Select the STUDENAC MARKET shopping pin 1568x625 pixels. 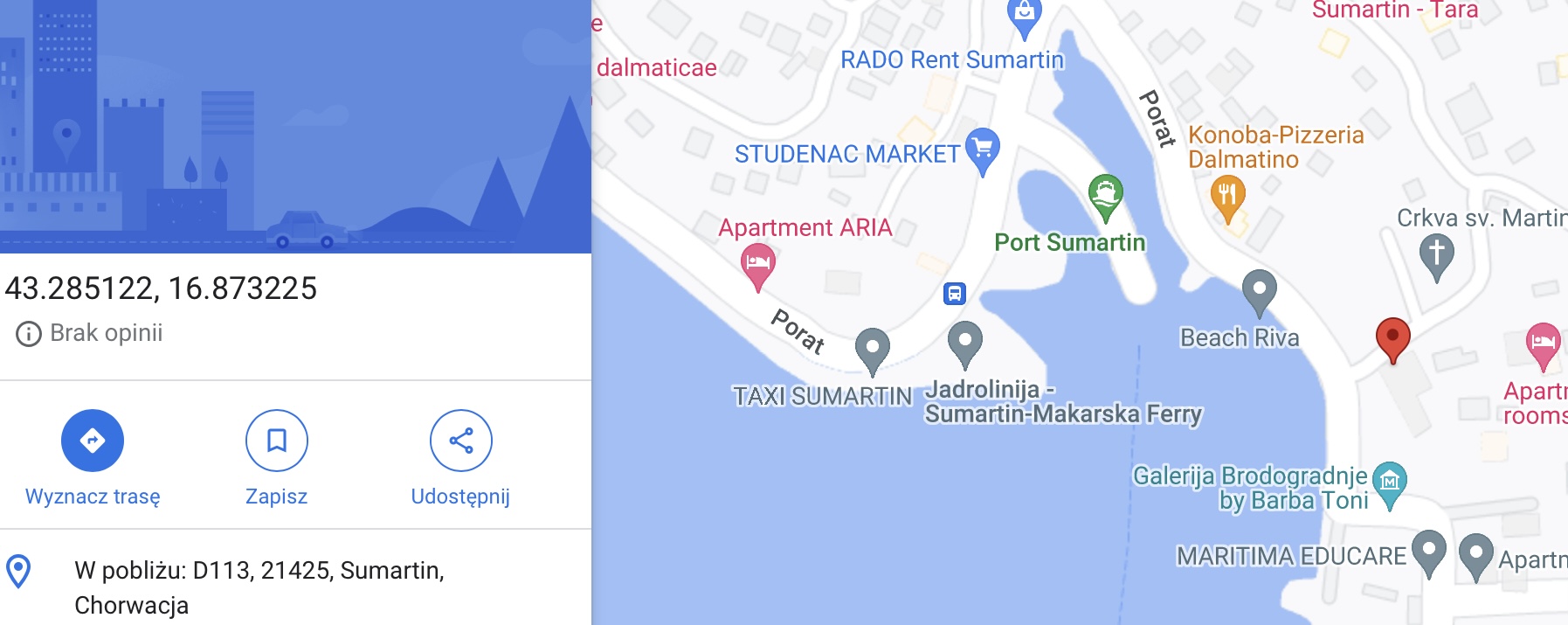click(983, 149)
